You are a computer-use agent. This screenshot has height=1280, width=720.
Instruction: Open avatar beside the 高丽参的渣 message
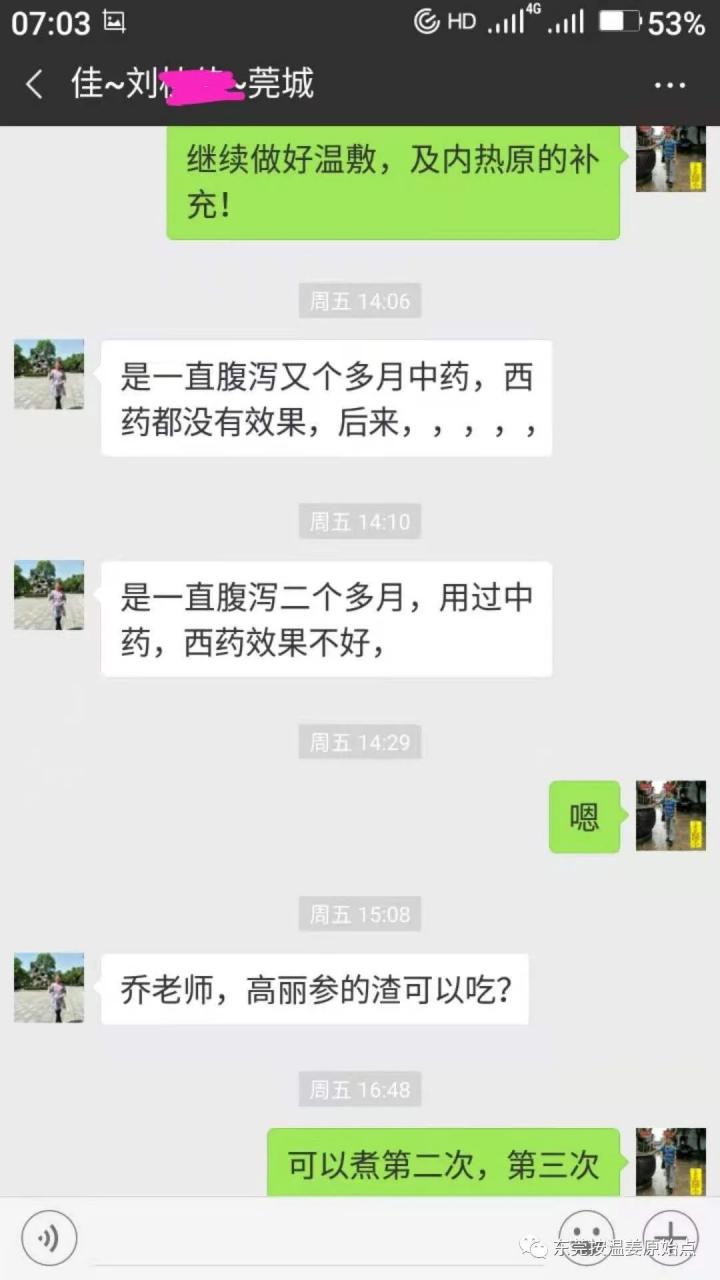point(49,988)
